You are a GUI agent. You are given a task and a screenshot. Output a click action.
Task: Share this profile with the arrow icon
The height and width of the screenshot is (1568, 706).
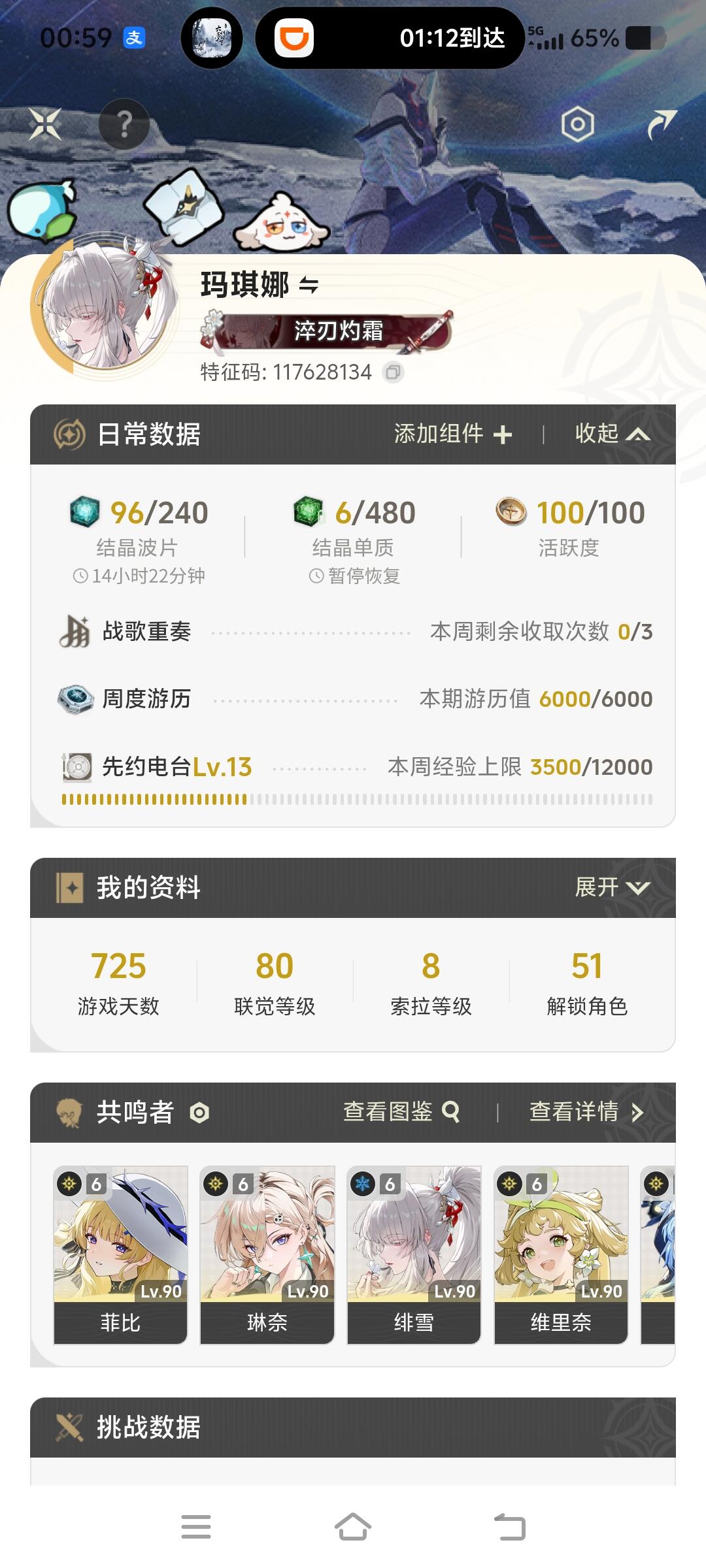662,124
